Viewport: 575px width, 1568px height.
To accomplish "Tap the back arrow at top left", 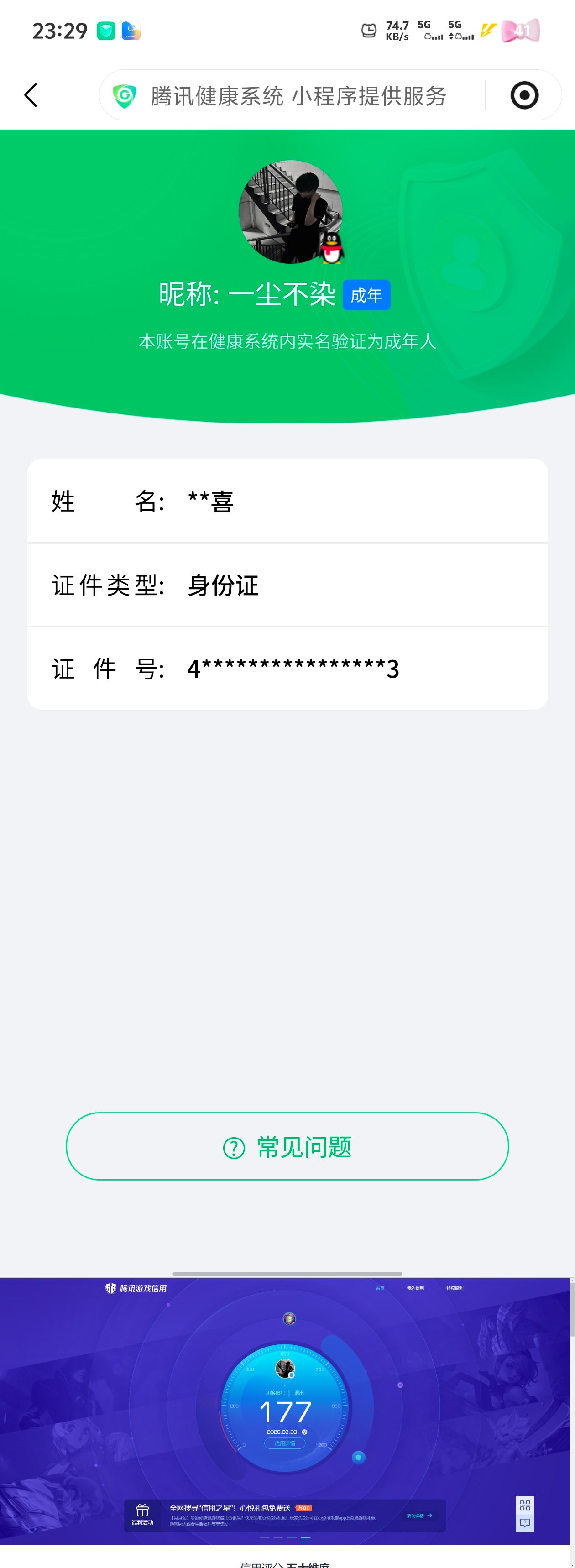I will pyautogui.click(x=31, y=95).
